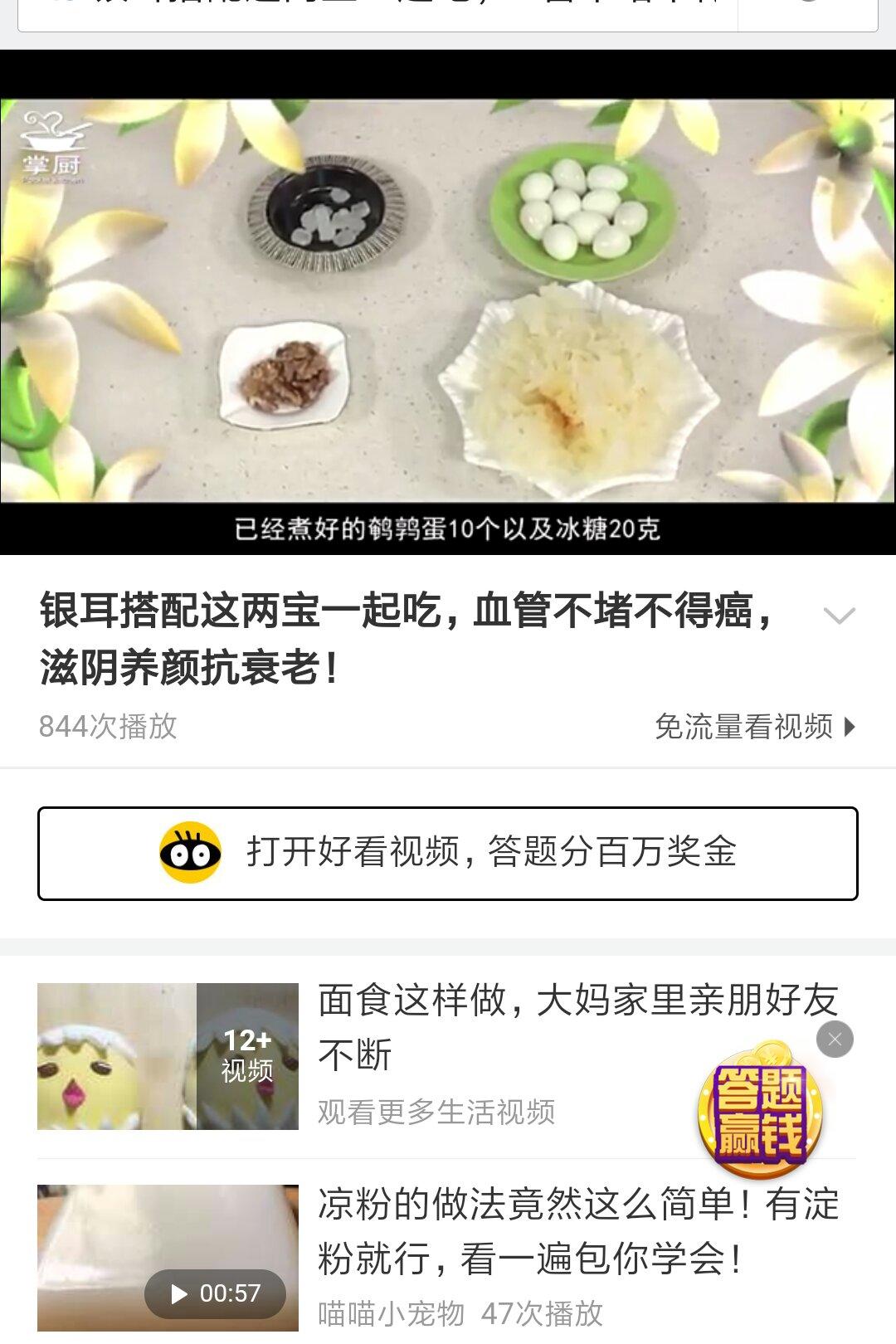Dismiss the floating 答题赢钱 badge
The image size is (896, 1344).
(835, 1040)
